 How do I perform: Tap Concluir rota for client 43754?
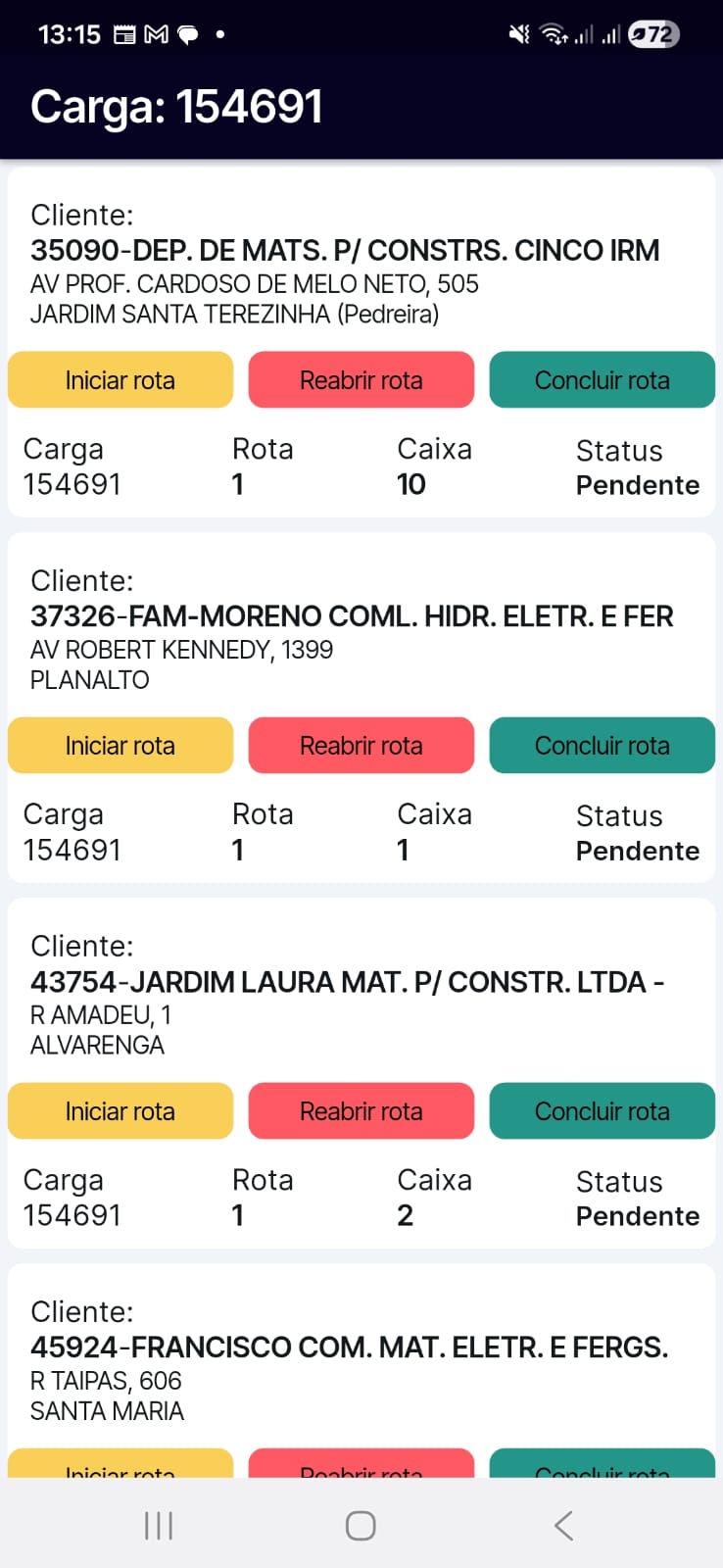coord(602,1110)
